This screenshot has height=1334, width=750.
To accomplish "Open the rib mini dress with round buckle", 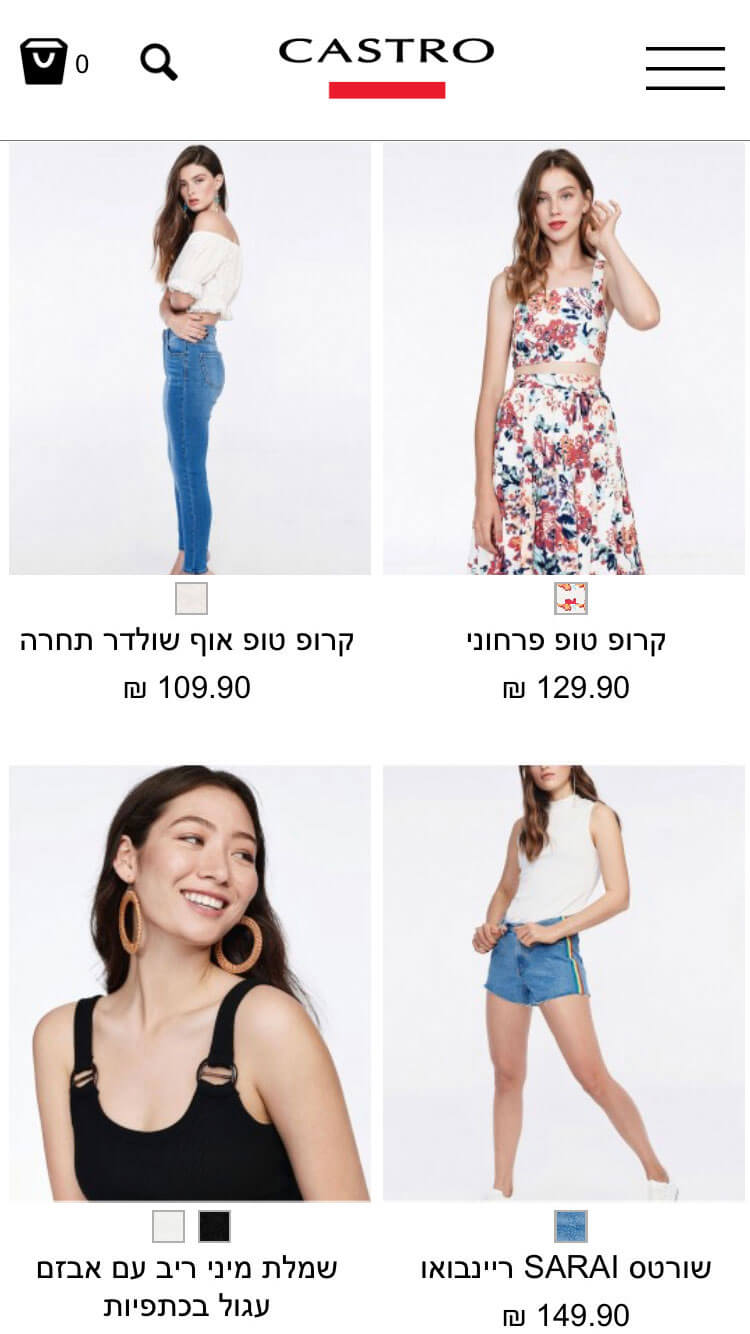I will click(x=190, y=983).
